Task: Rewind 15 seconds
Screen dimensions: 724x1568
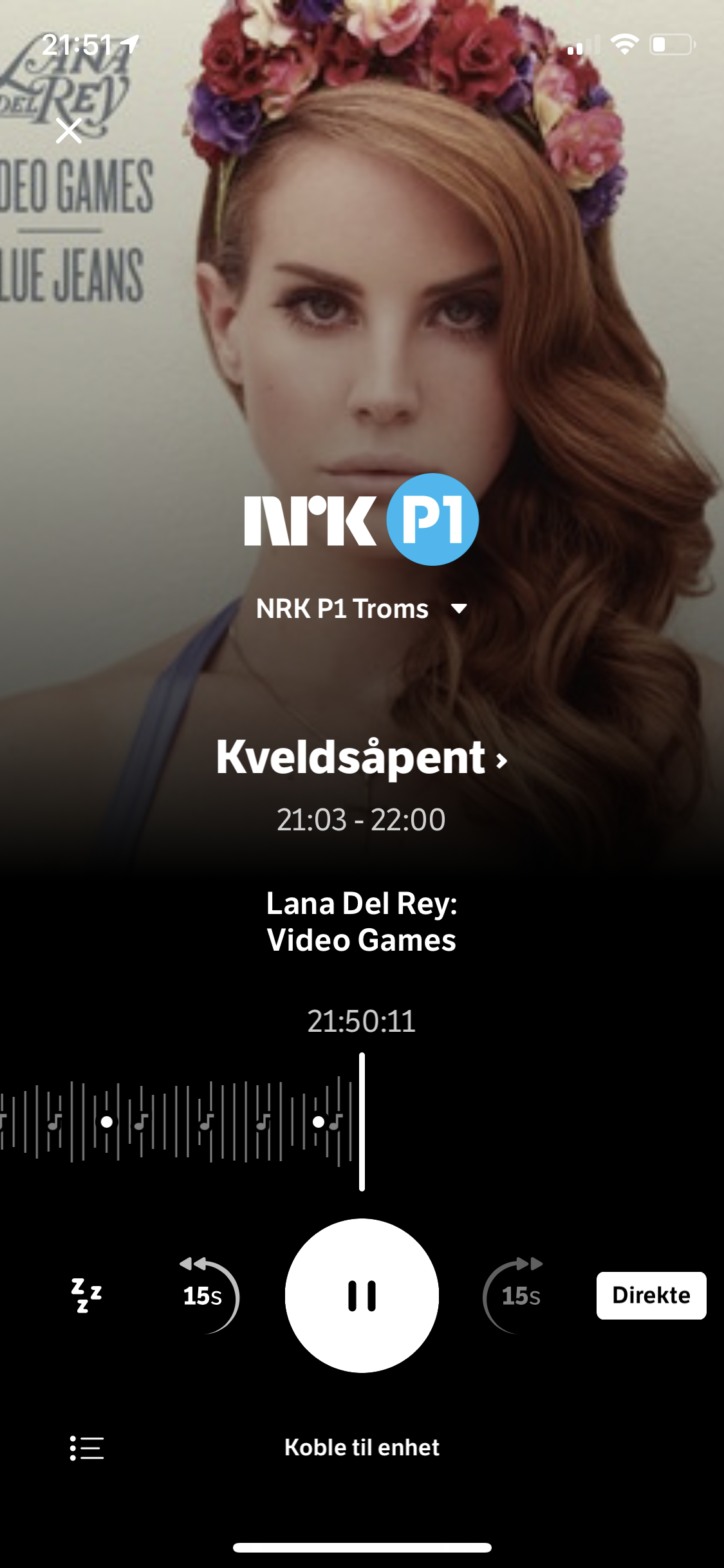Action: tap(207, 1294)
